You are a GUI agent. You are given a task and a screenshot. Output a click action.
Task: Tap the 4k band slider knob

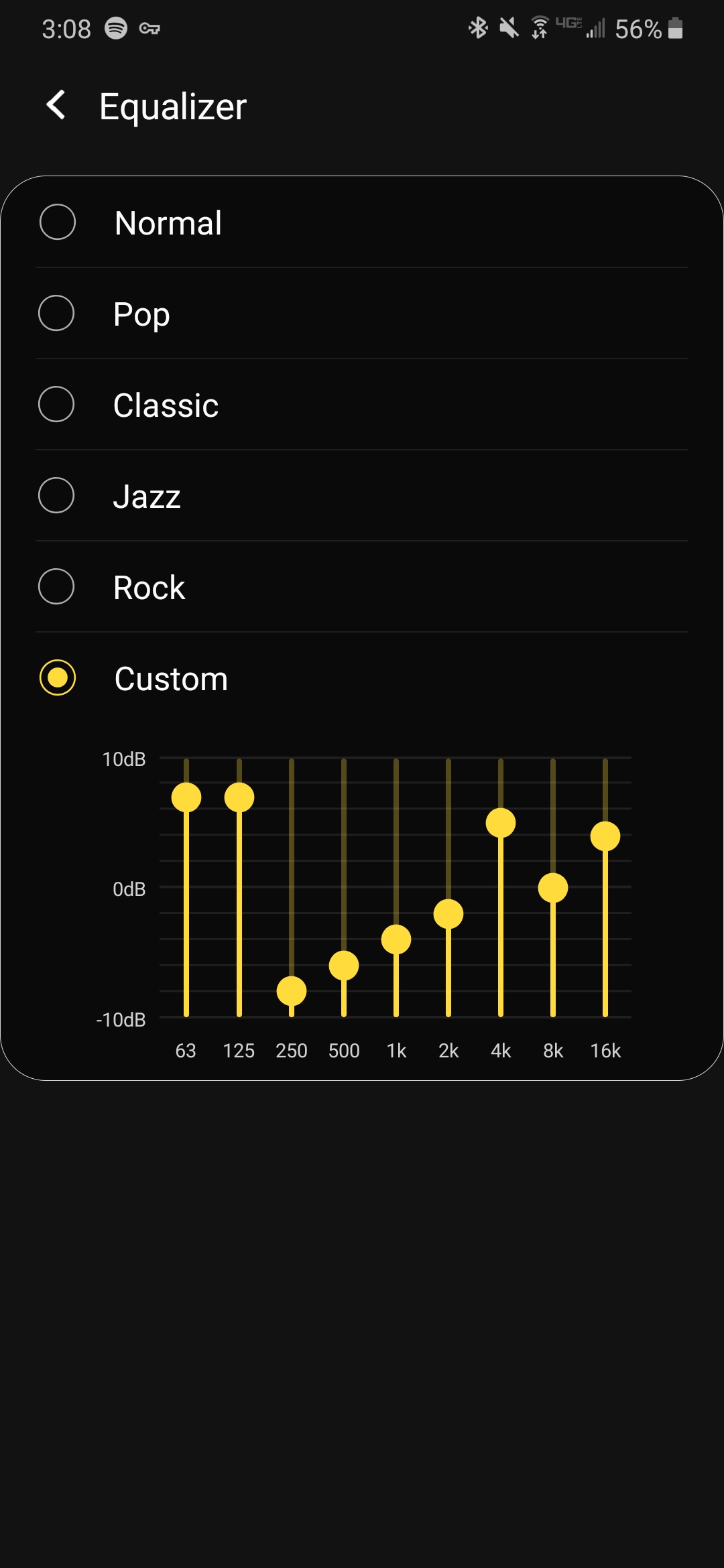501,823
